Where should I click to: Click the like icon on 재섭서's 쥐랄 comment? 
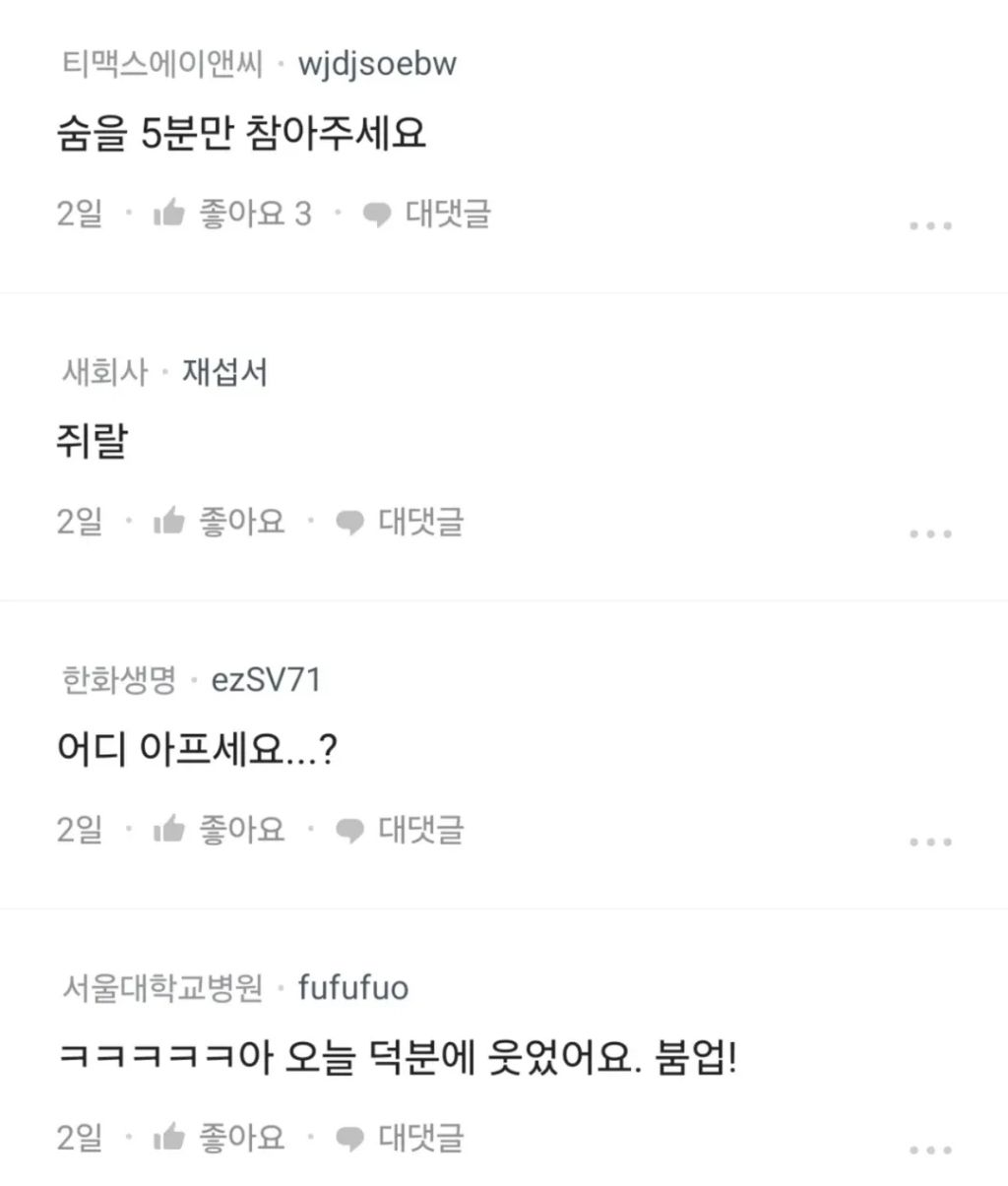pos(171,522)
